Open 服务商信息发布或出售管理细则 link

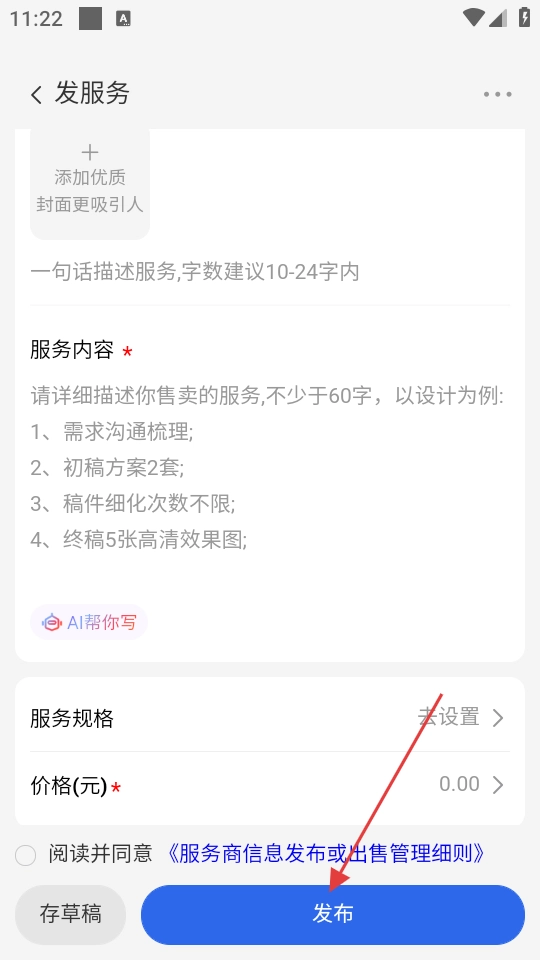tap(325, 853)
